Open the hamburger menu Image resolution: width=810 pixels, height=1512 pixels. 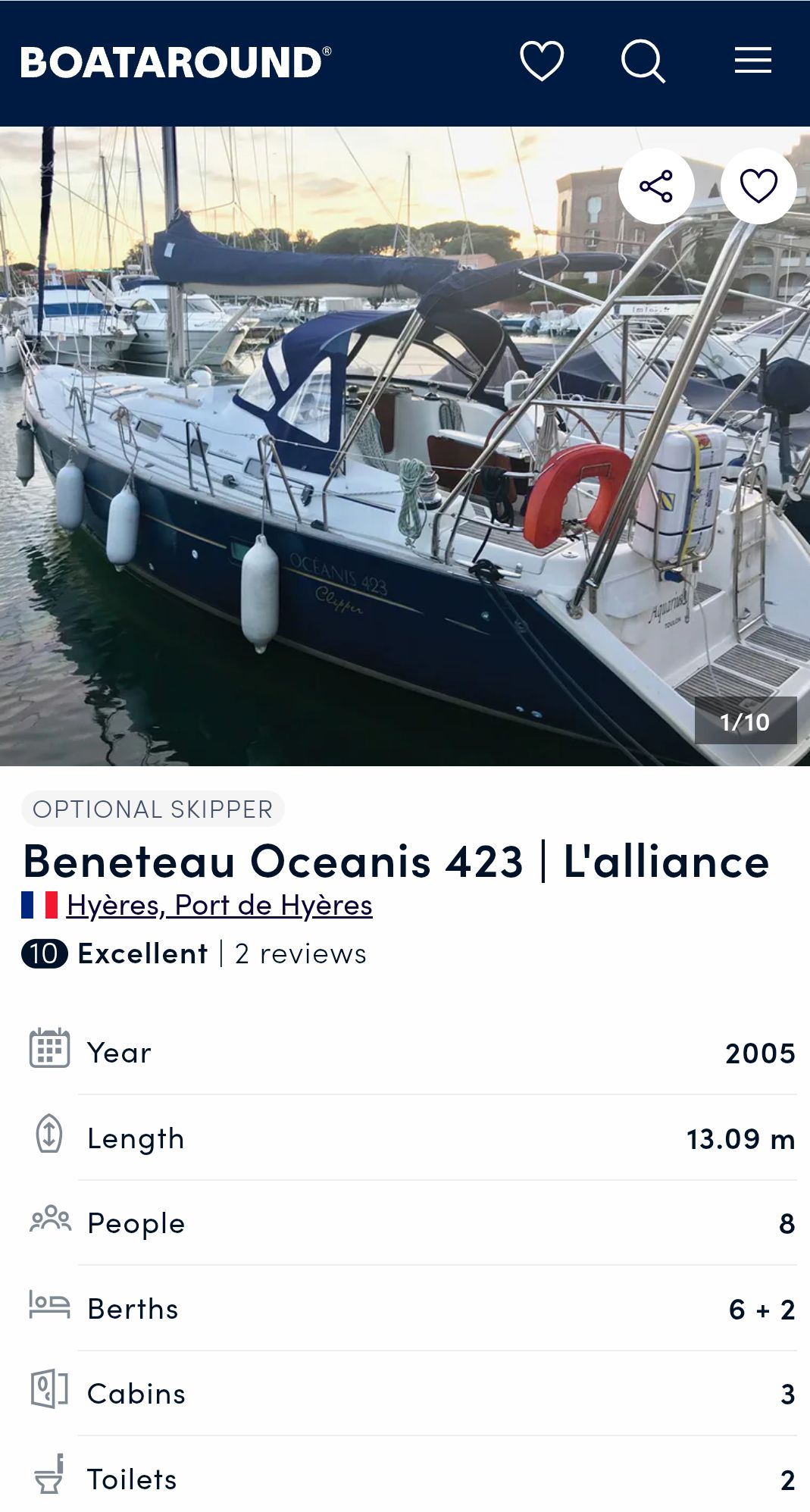click(x=752, y=61)
